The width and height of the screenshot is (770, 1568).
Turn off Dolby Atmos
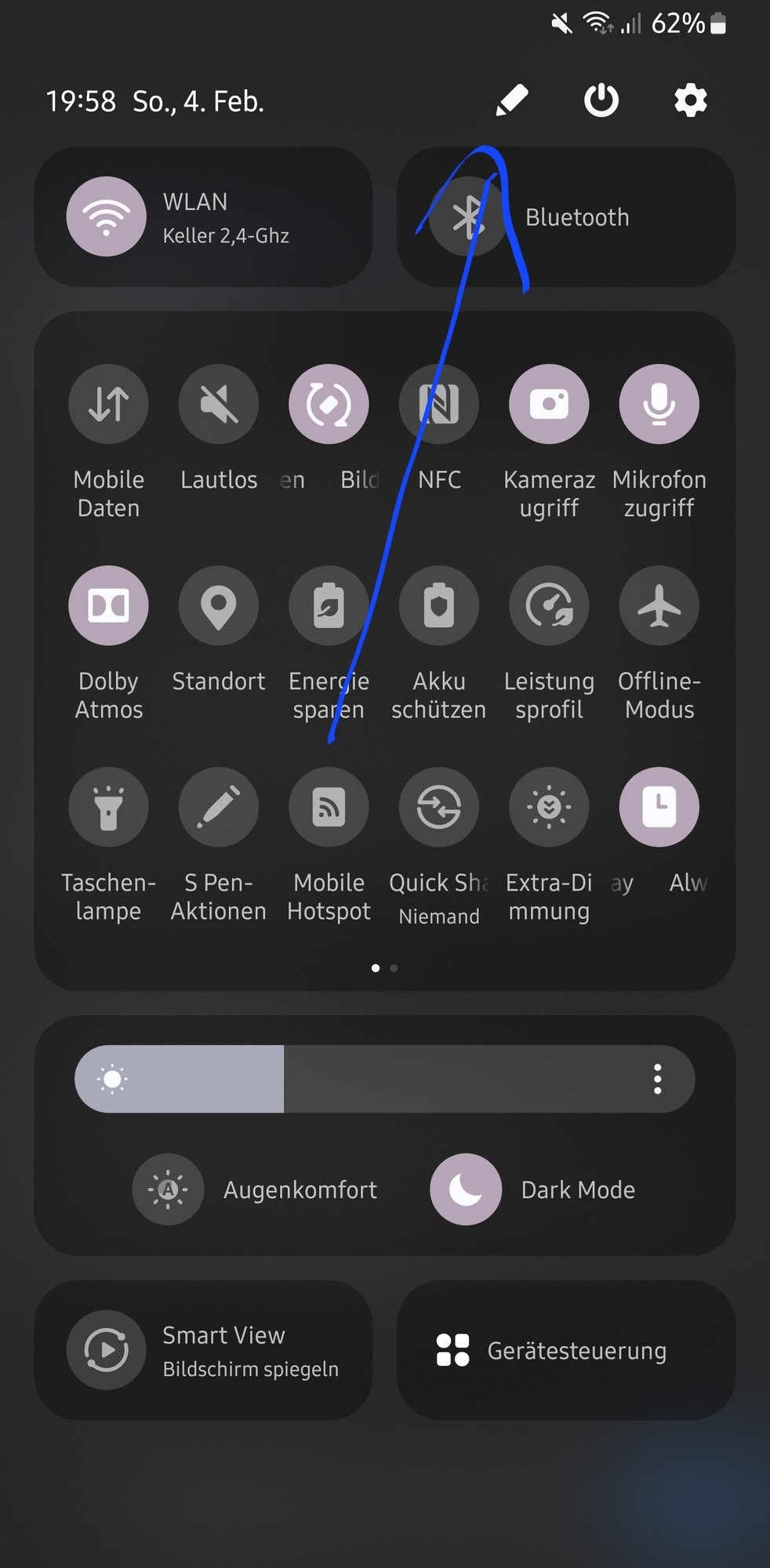tap(108, 605)
